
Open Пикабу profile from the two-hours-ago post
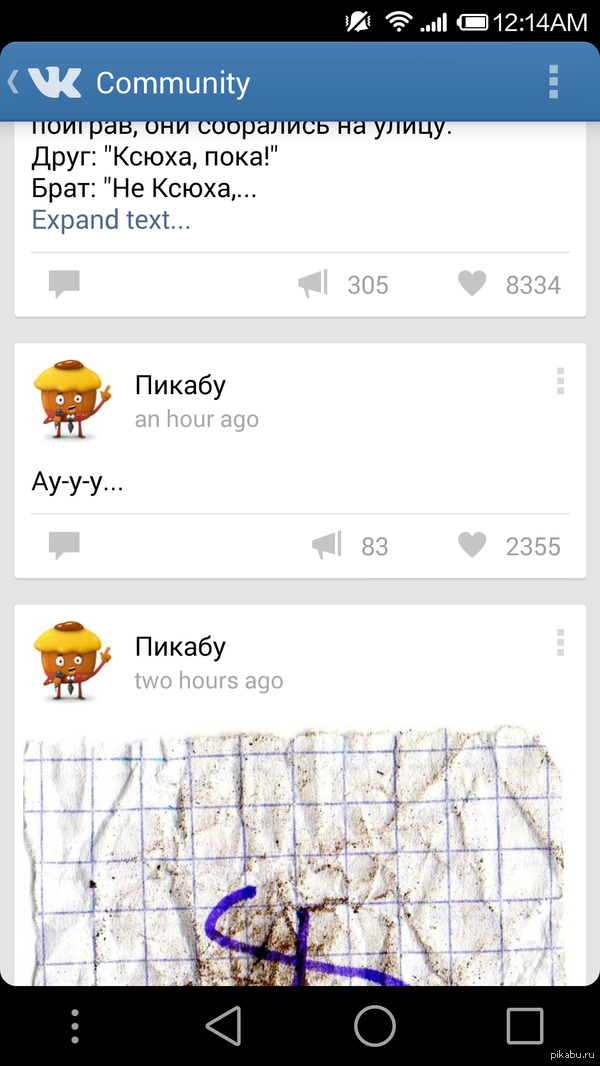72,660
